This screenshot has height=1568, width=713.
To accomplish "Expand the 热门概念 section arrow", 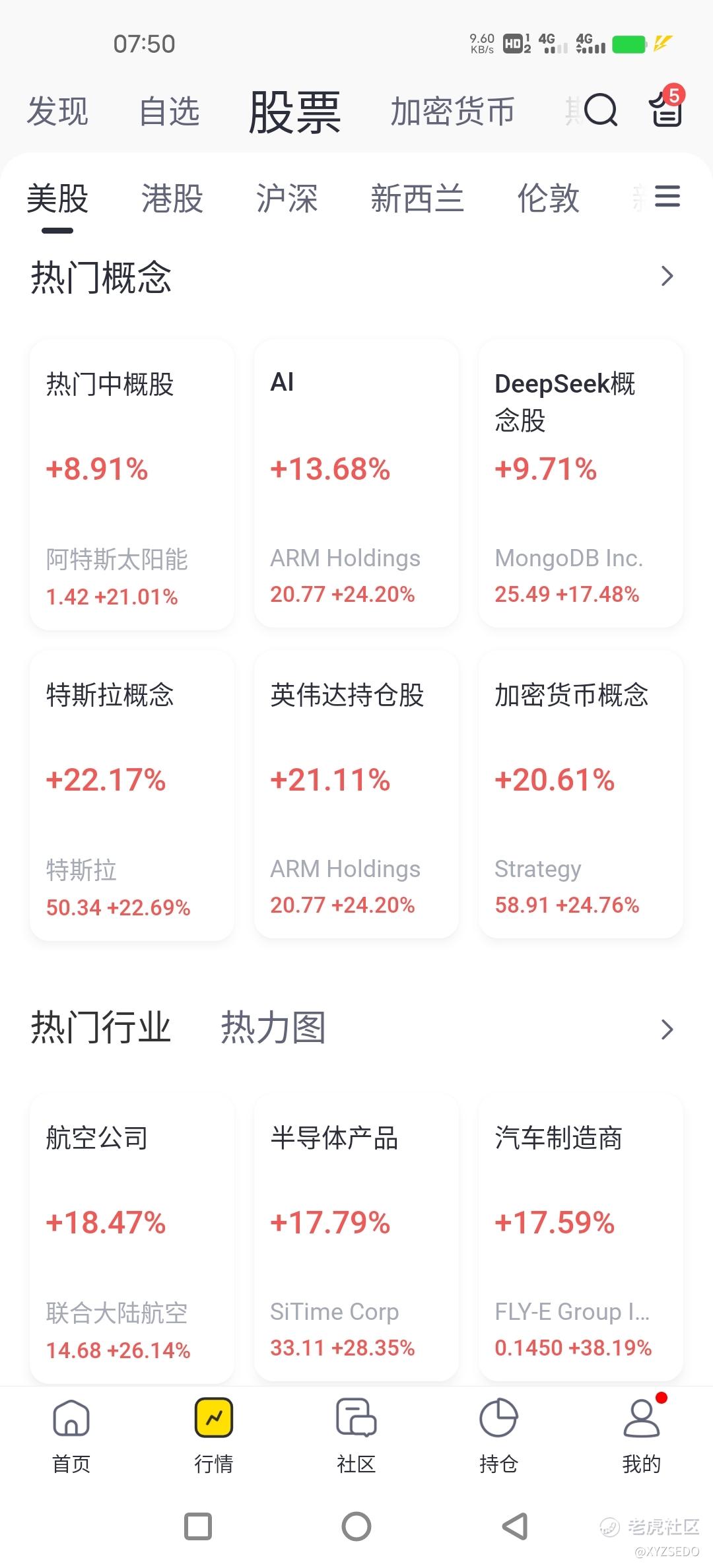I will pyautogui.click(x=667, y=276).
